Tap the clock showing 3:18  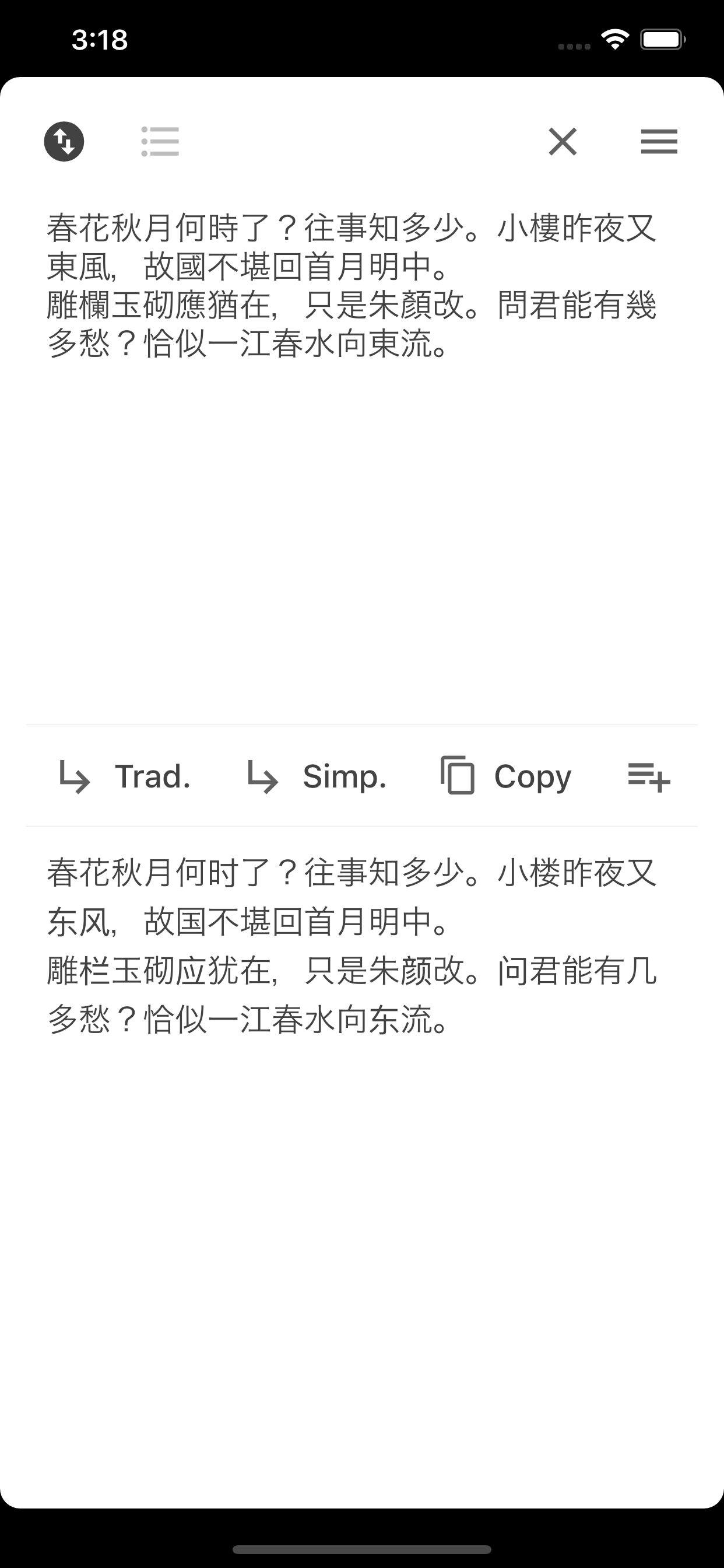pos(100,39)
